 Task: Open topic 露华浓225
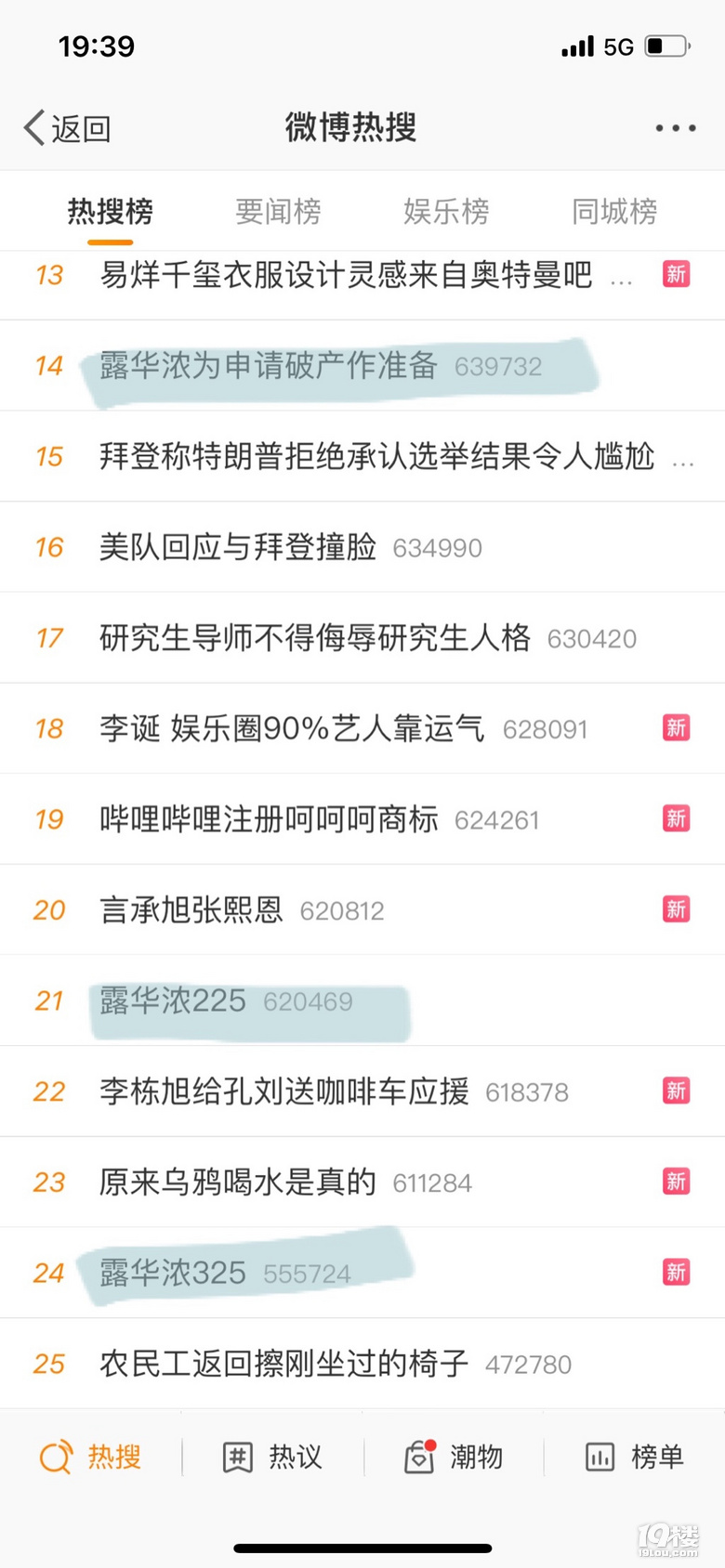173,1001
